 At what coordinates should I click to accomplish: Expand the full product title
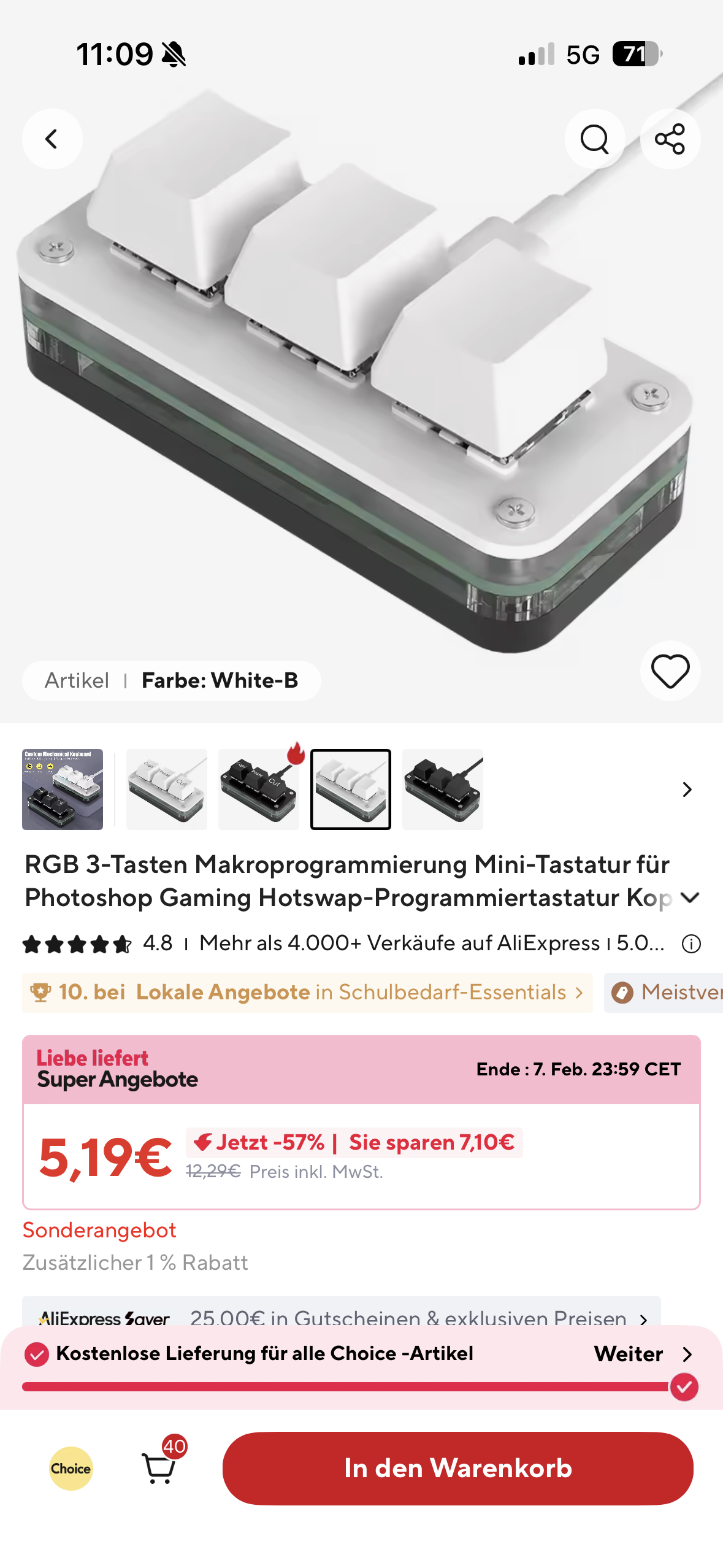pyautogui.click(x=690, y=898)
